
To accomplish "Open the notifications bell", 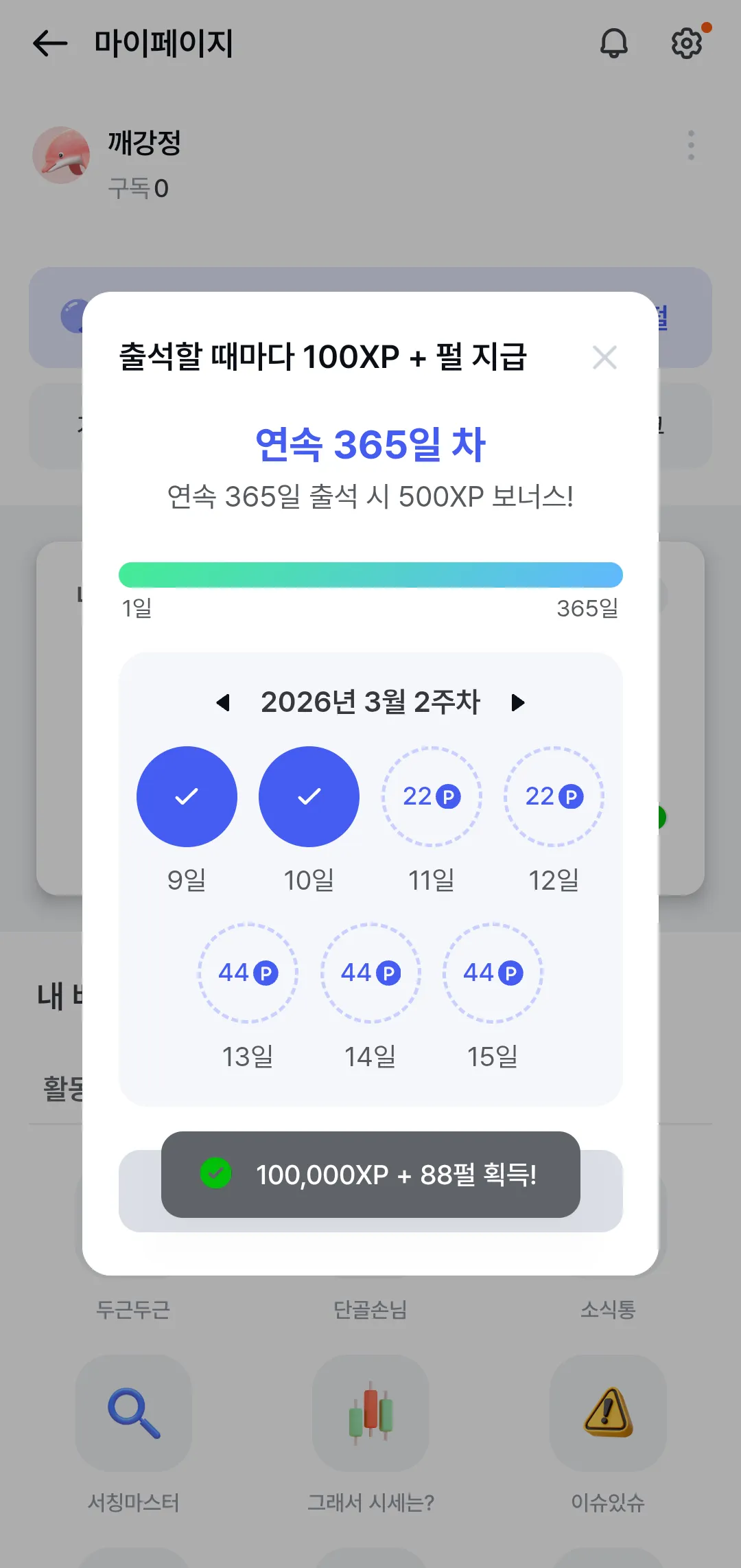I will [x=614, y=43].
